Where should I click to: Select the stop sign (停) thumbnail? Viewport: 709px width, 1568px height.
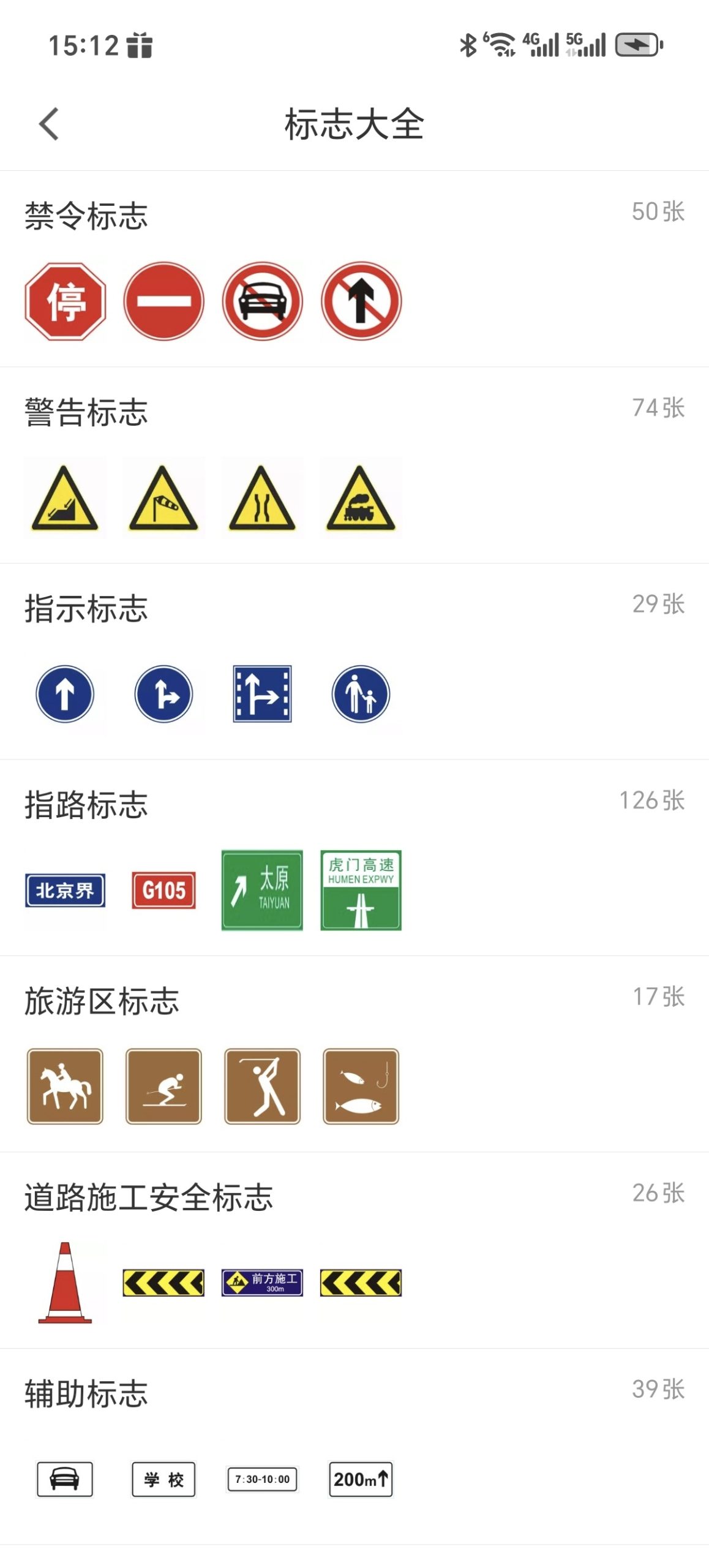(x=64, y=300)
